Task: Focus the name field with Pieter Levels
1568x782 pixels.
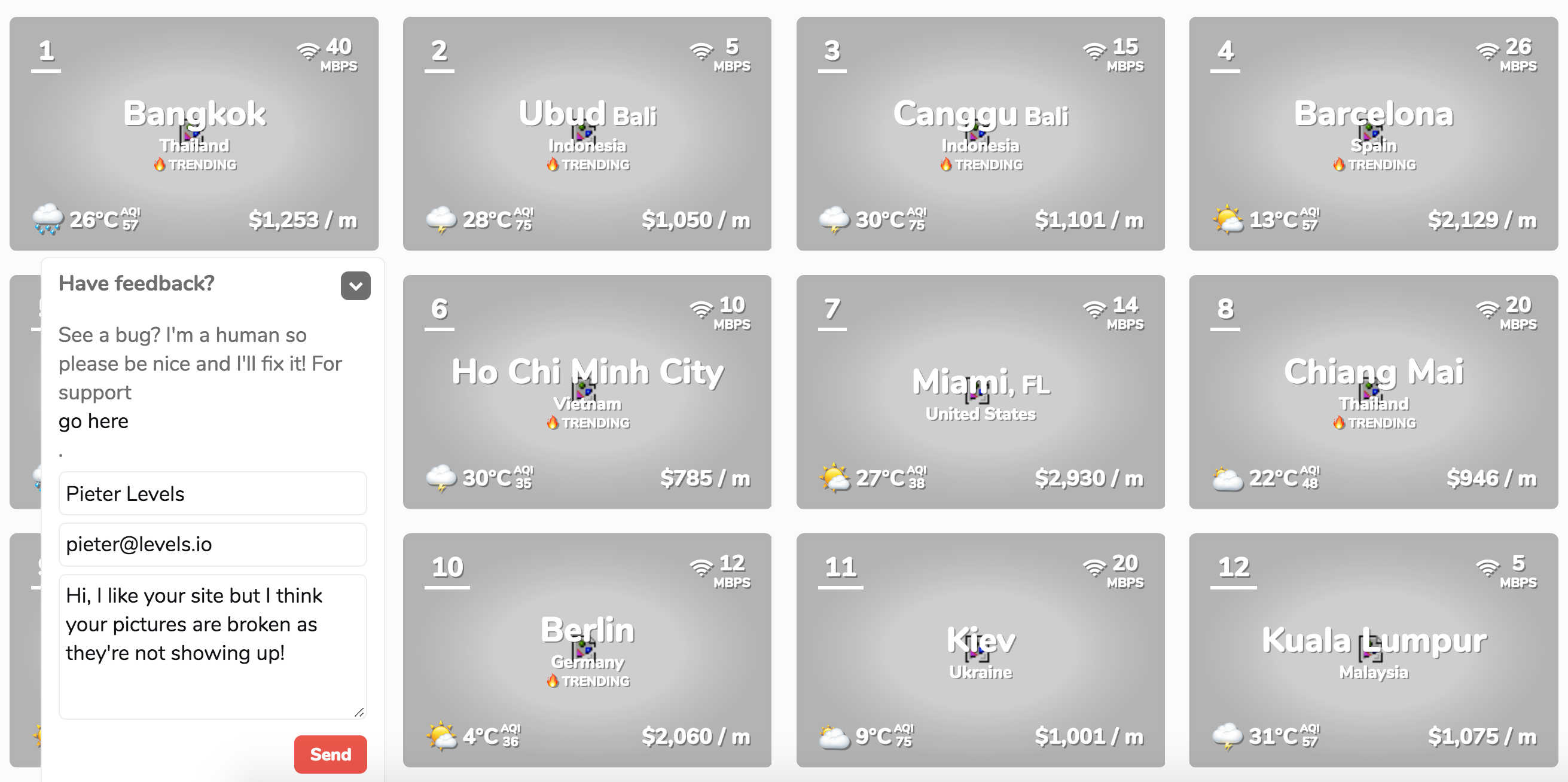Action: pyautogui.click(x=212, y=494)
